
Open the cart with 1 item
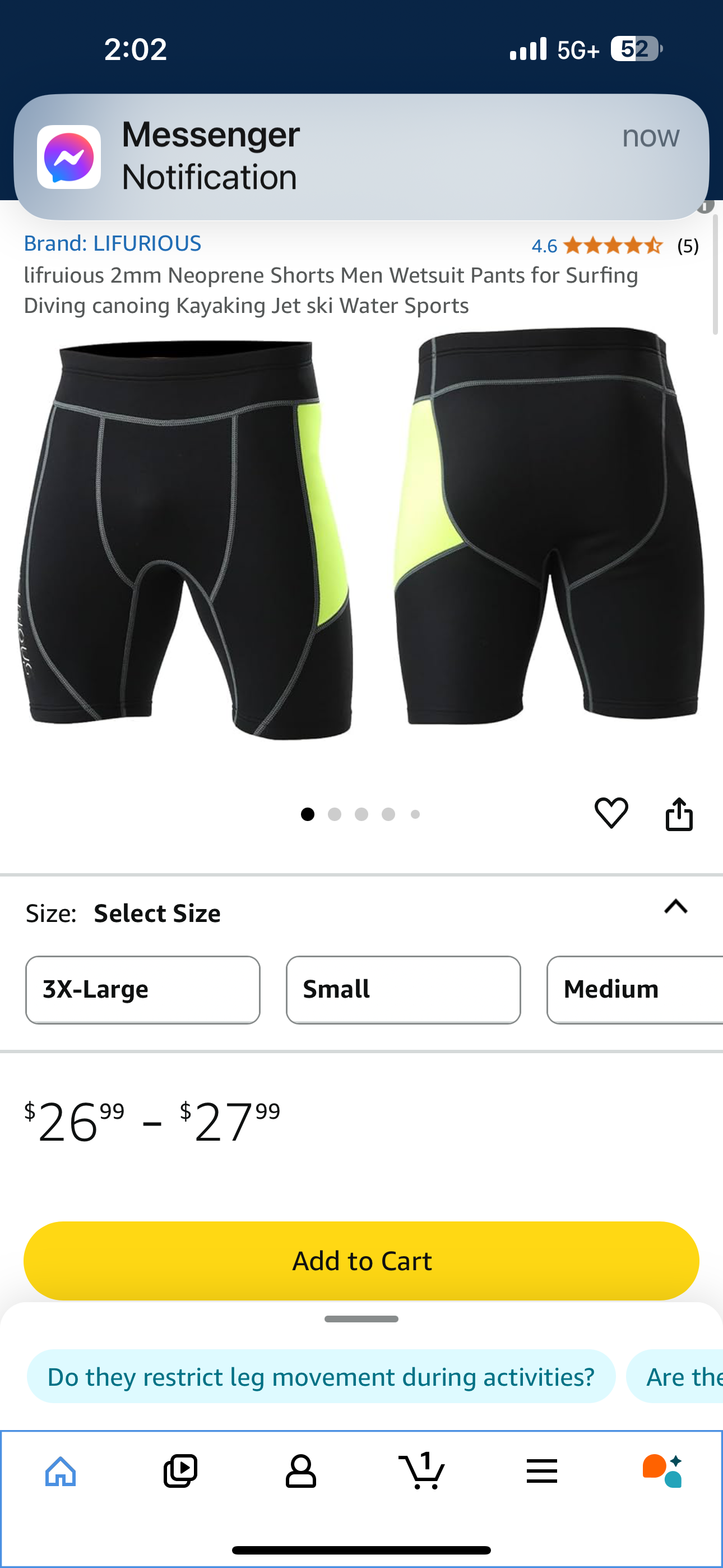point(421,1472)
